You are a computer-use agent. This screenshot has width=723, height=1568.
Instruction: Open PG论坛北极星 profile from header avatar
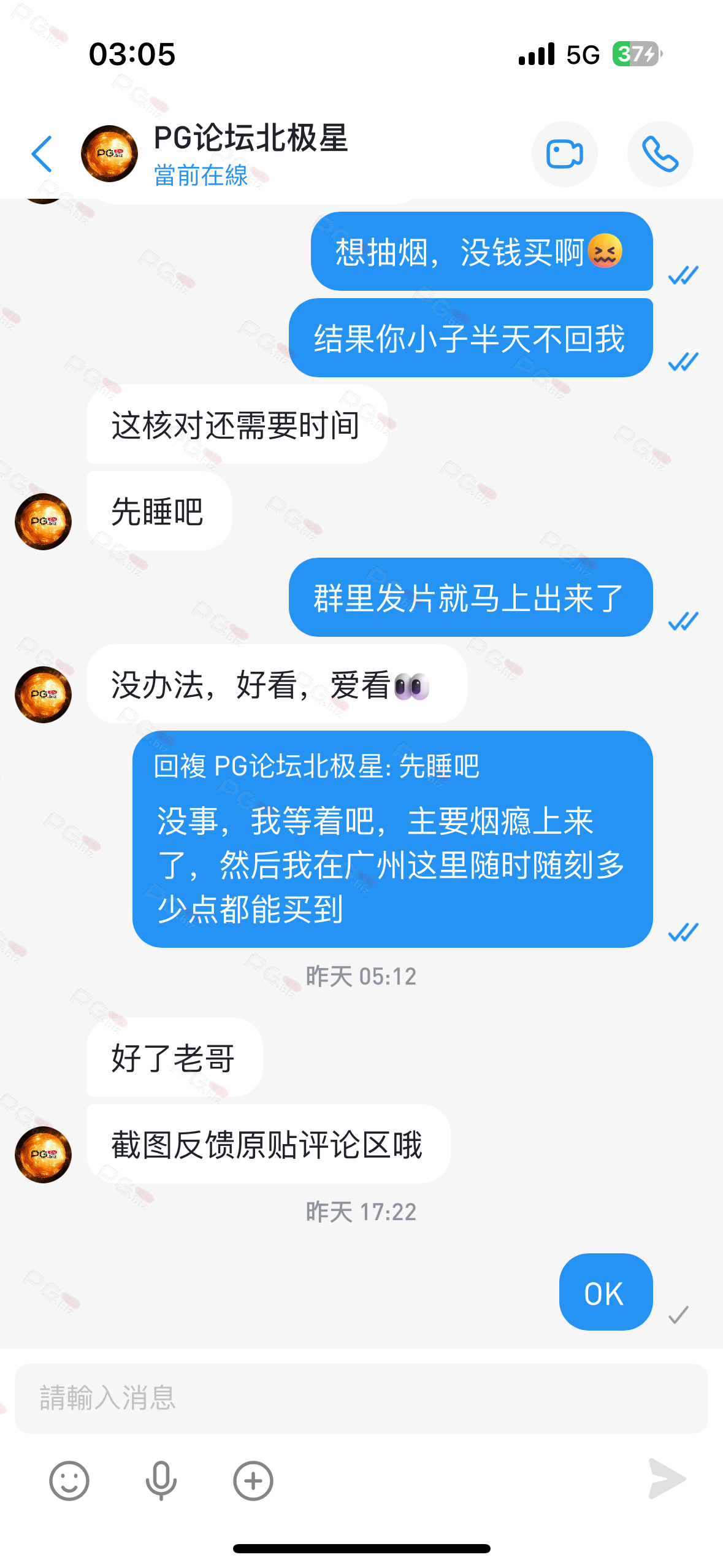pyautogui.click(x=109, y=154)
